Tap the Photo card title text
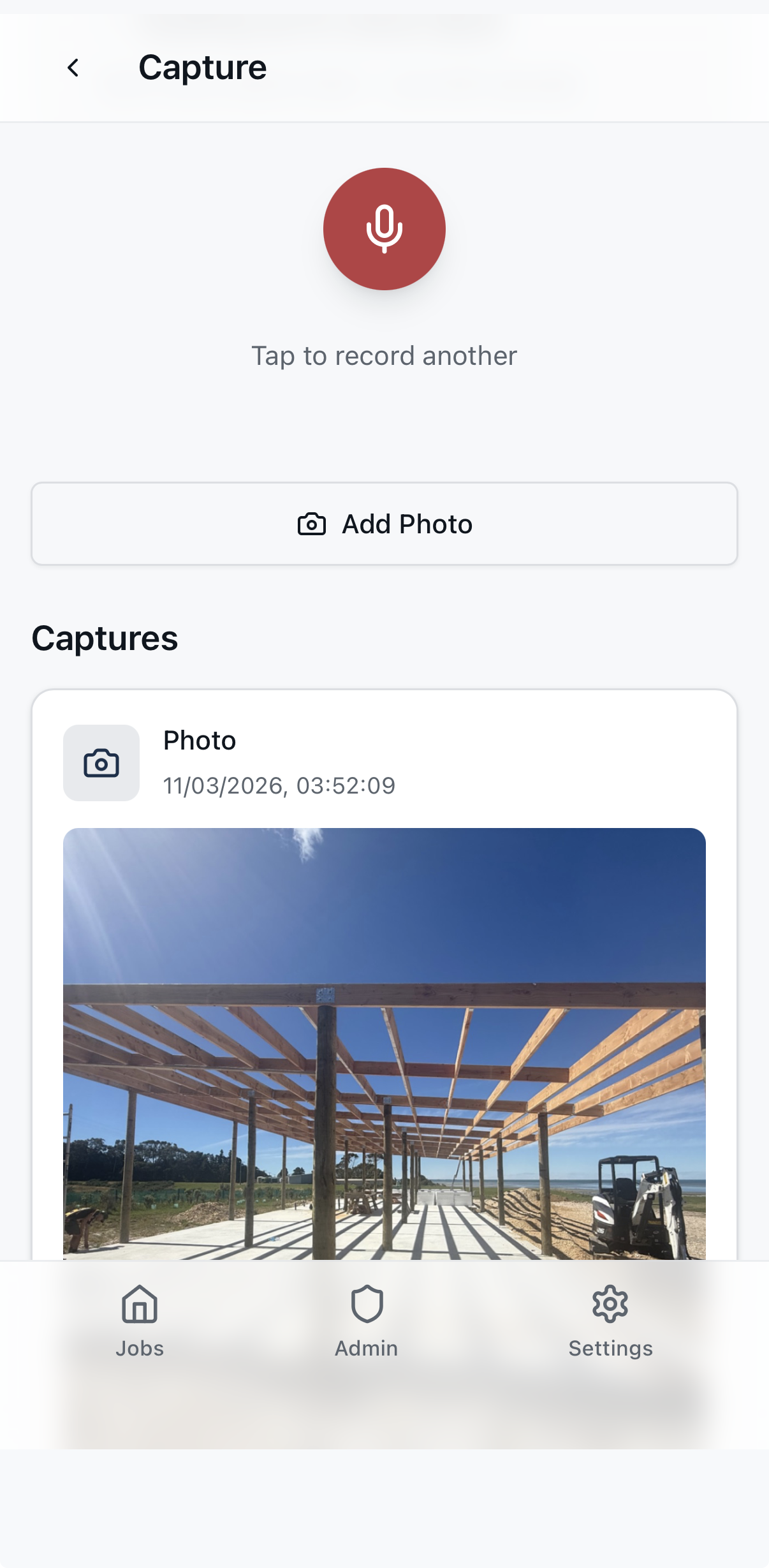The image size is (769, 1568). (200, 740)
